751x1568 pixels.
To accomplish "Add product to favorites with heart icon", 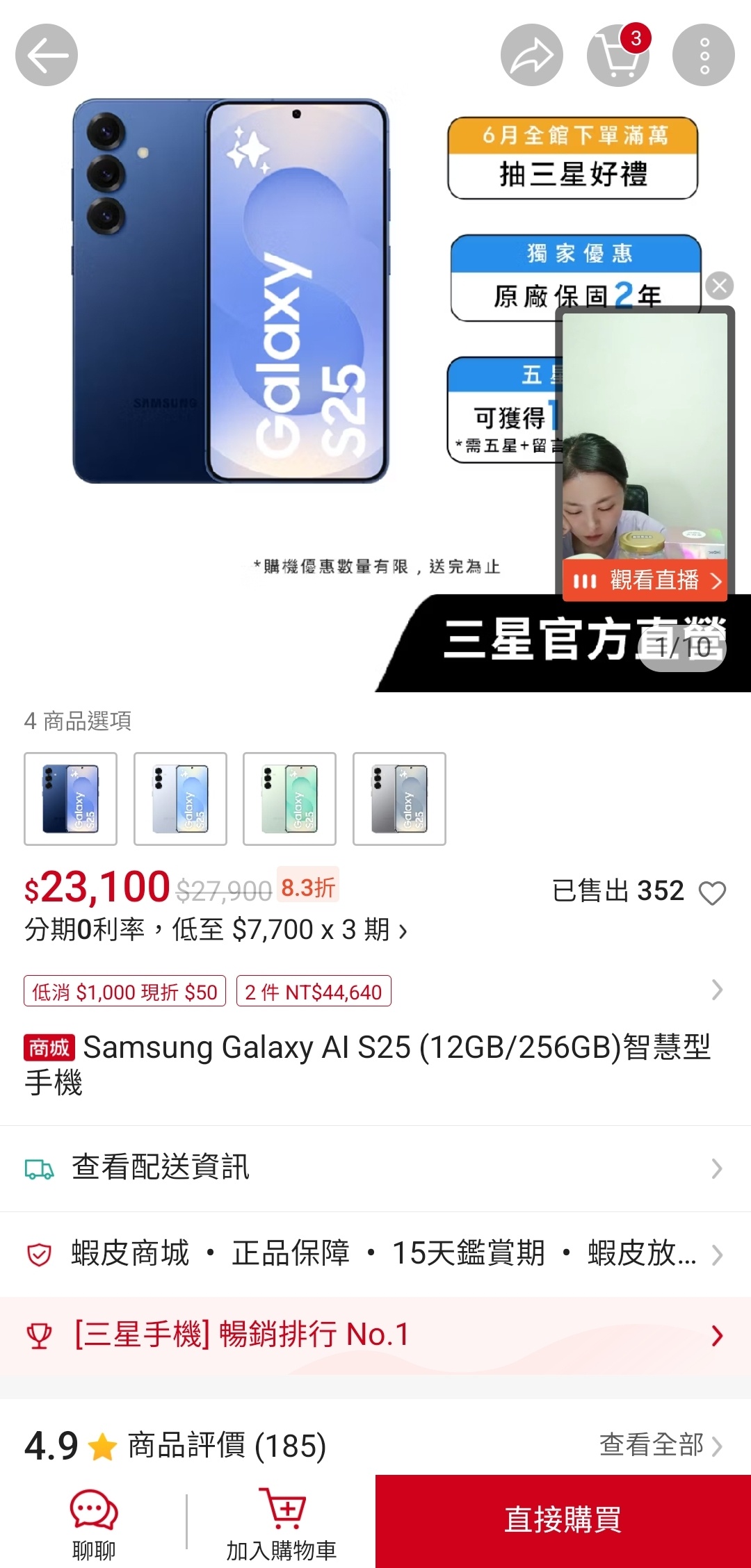I will tap(712, 892).
